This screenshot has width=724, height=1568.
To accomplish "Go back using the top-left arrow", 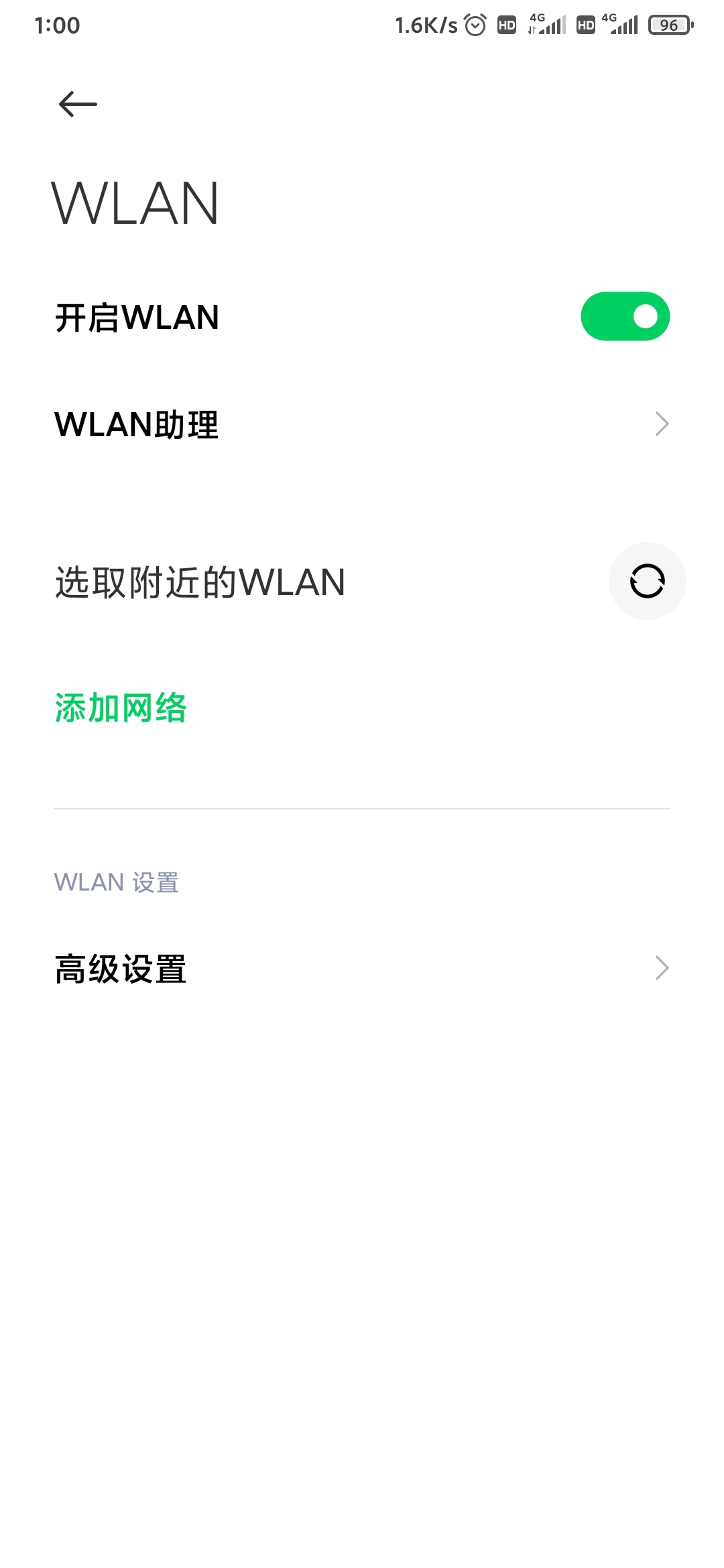I will tap(78, 104).
